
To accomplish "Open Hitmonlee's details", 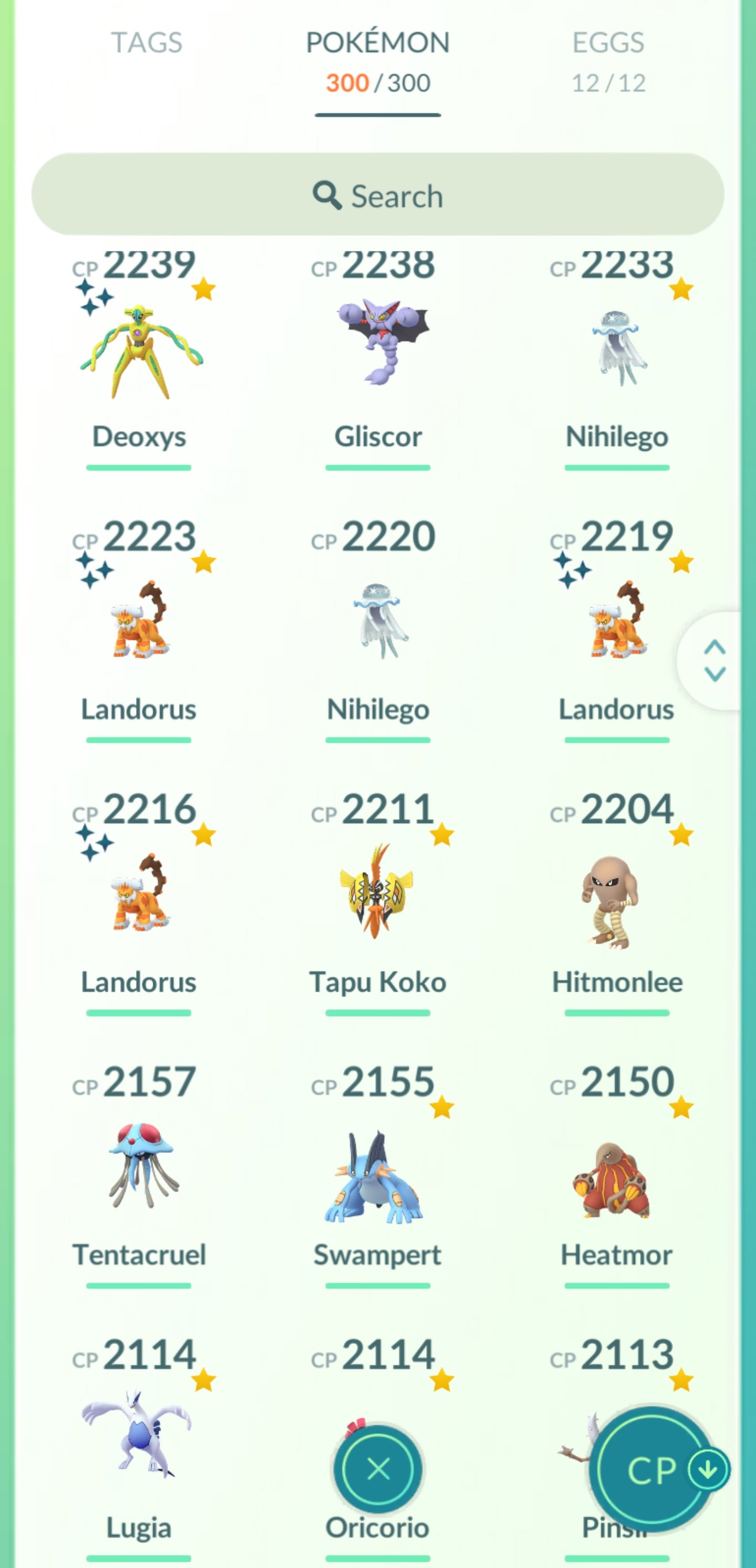I will (616, 901).
